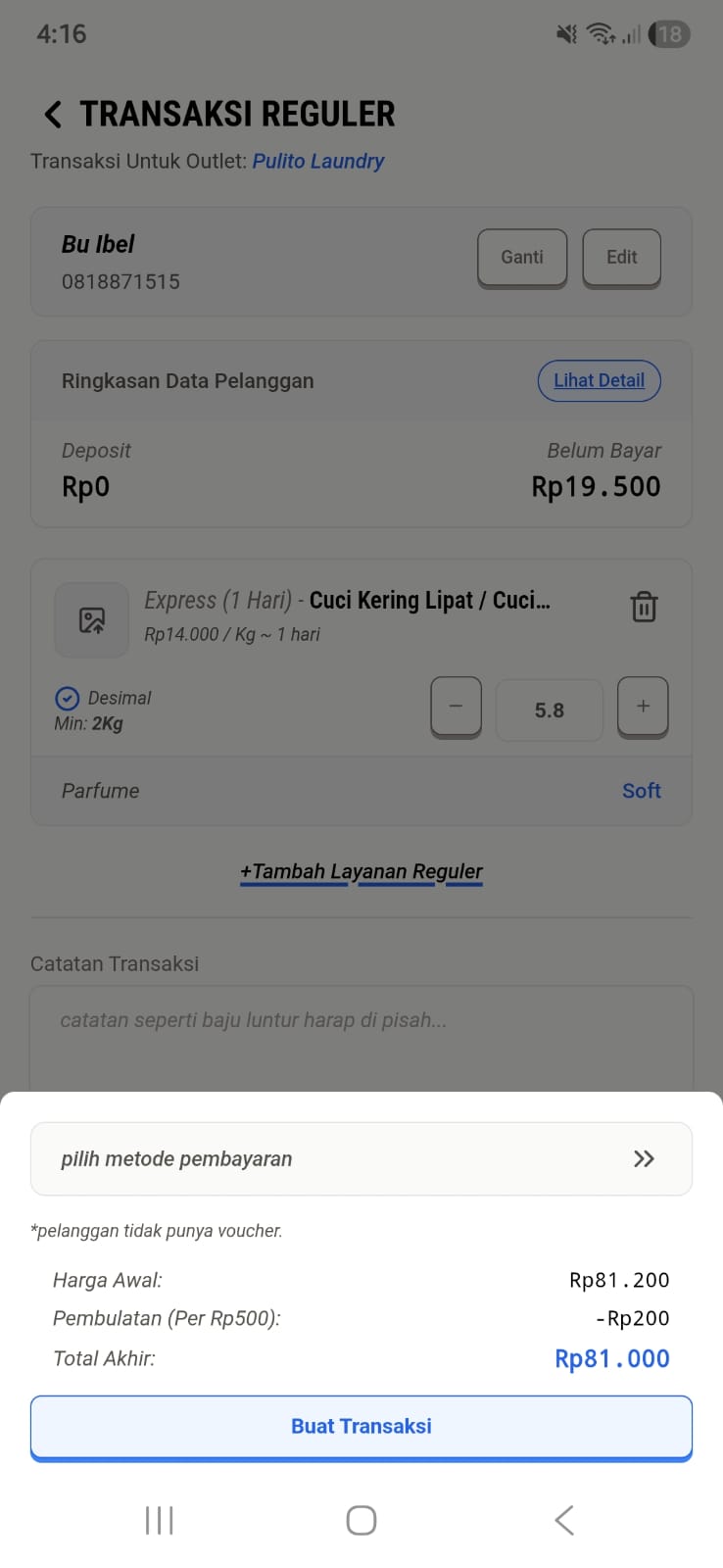Change the Parfume selection from Soft

pos(642,791)
